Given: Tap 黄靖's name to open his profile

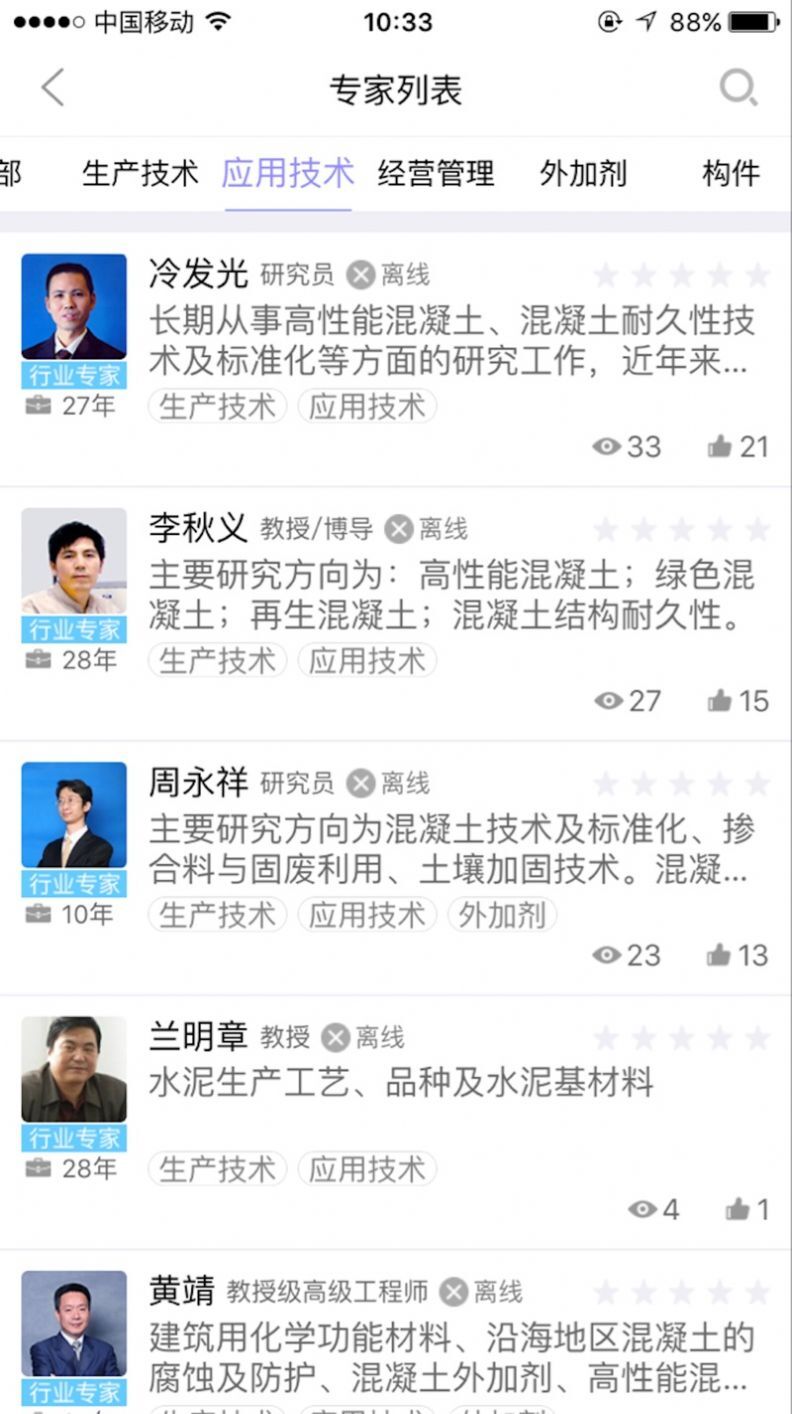Looking at the screenshot, I should [184, 1291].
